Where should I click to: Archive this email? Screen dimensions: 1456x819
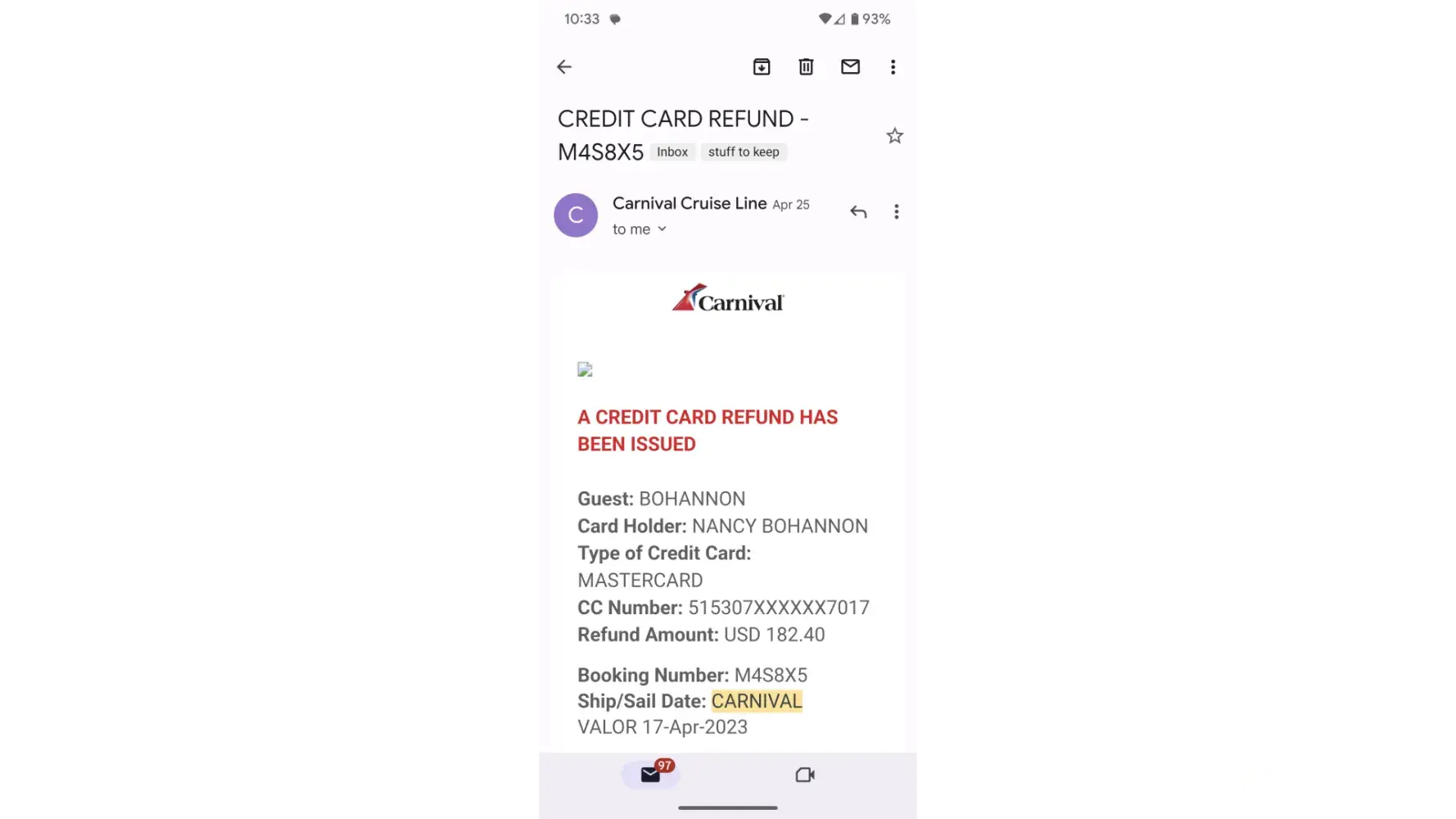click(x=762, y=67)
